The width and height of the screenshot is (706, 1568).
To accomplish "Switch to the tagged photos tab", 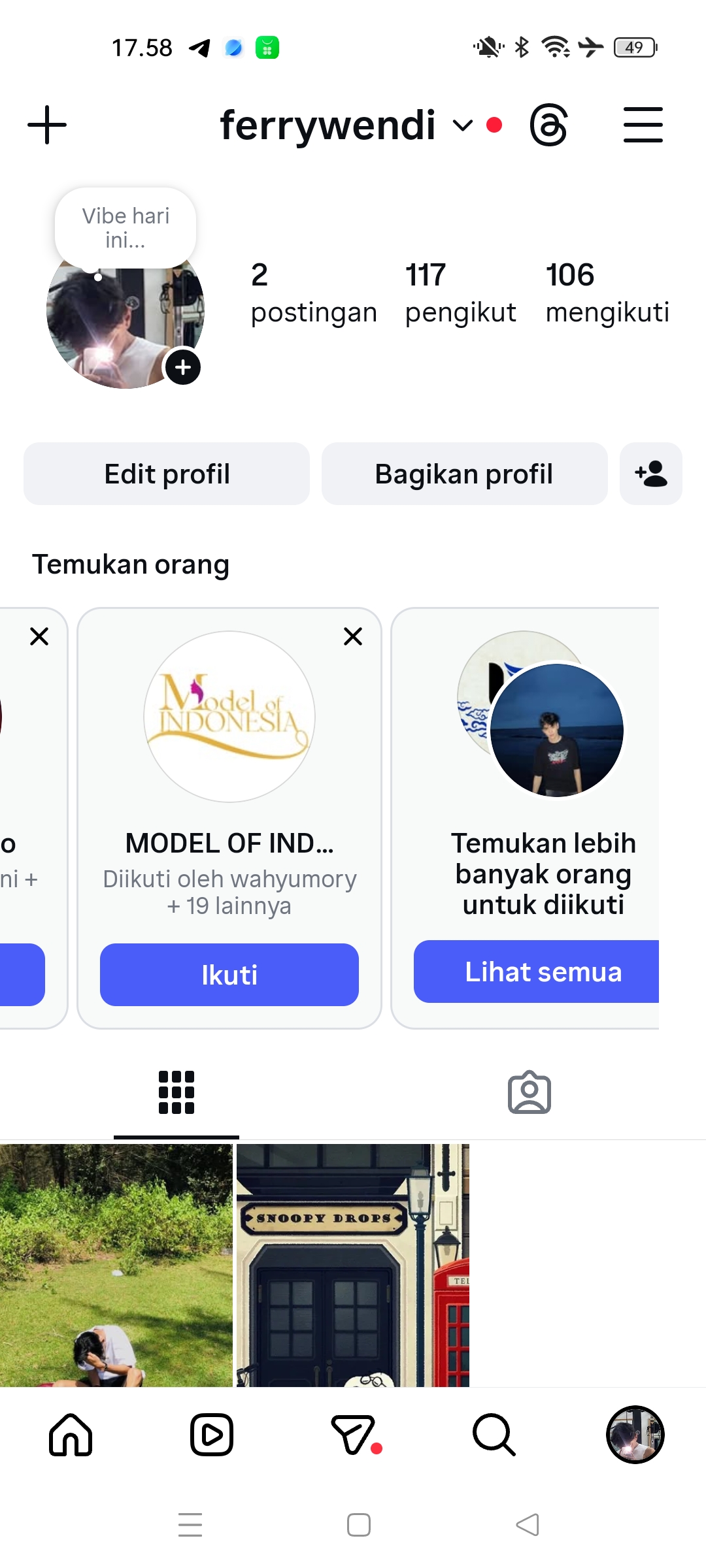I will click(x=529, y=1092).
